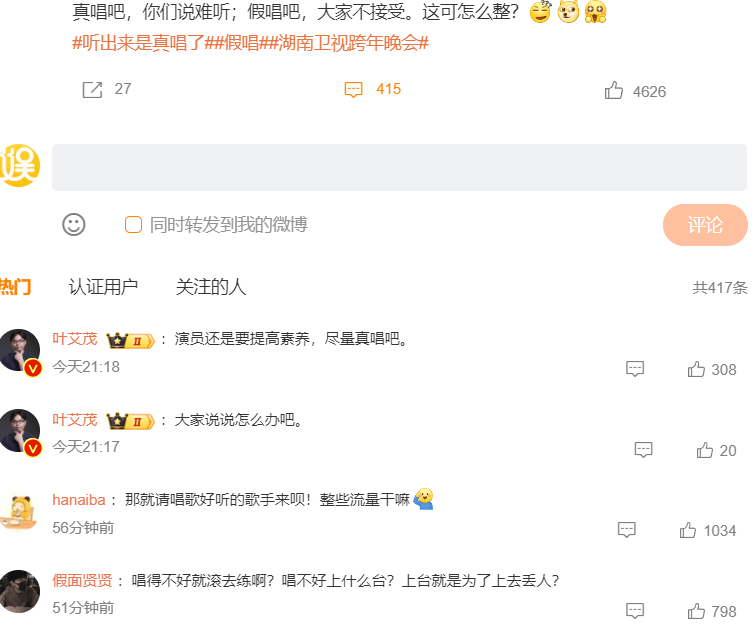This screenshot has width=753, height=632.
Task: Reply to 假面贤贤's comment
Action: coord(635,610)
